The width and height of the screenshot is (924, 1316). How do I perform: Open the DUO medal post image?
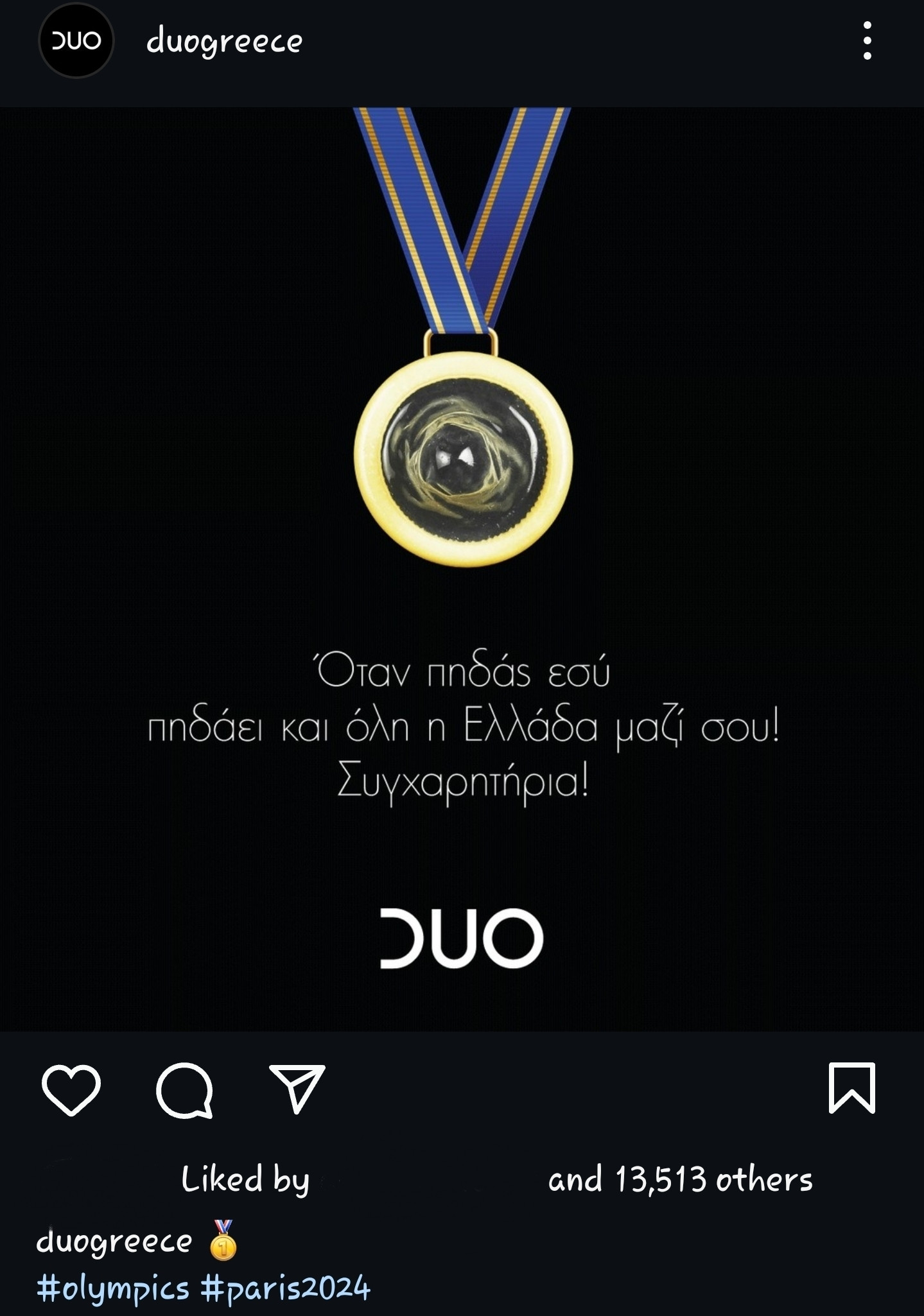tap(462, 568)
